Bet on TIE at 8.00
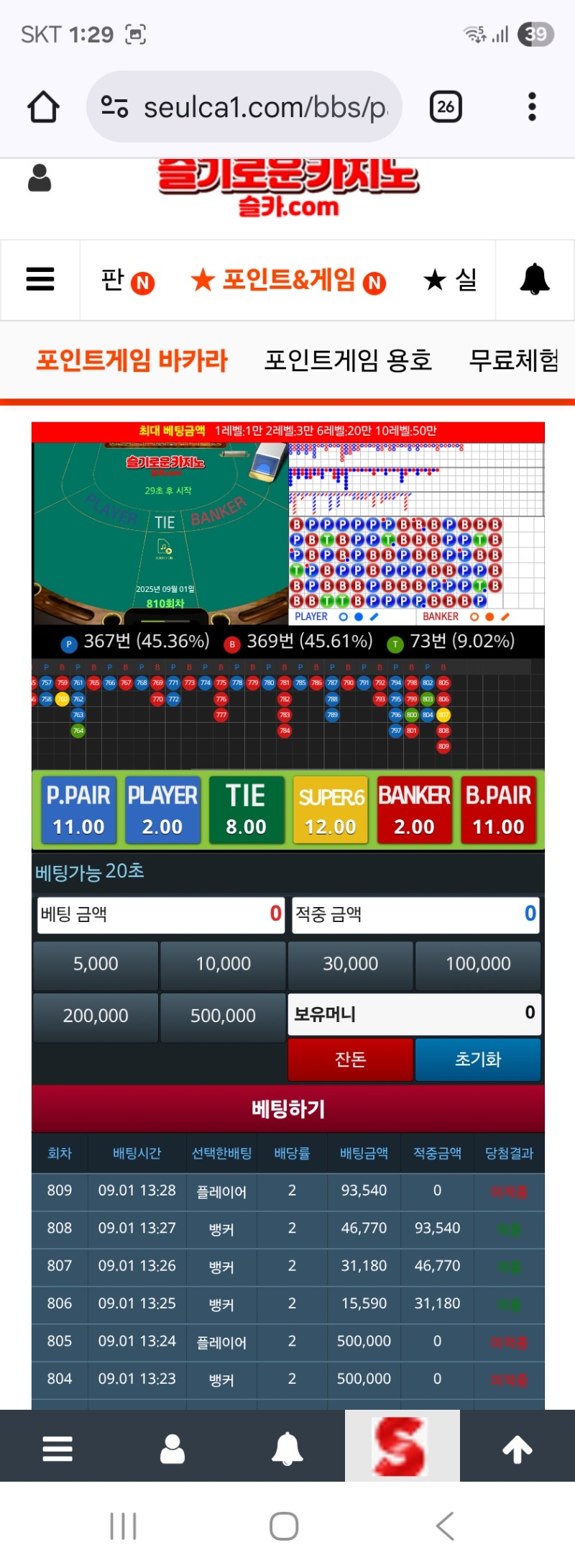 246,809
